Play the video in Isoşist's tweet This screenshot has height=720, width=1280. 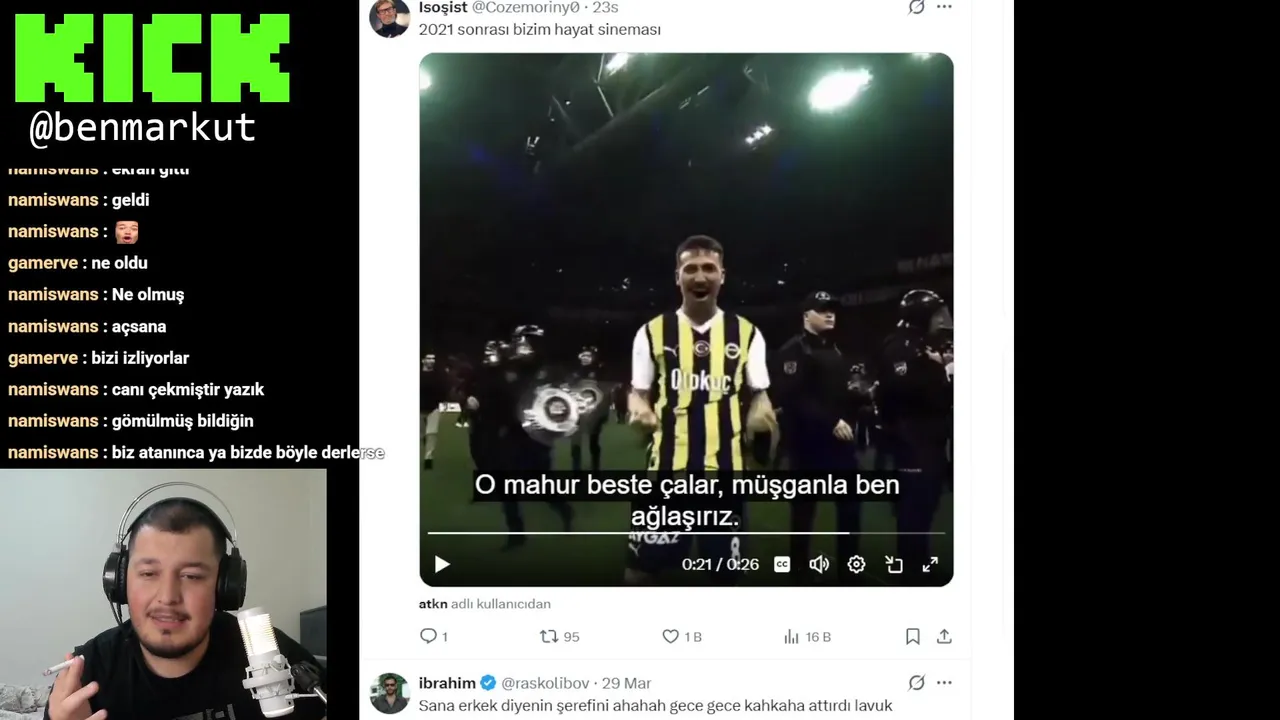[442, 565]
